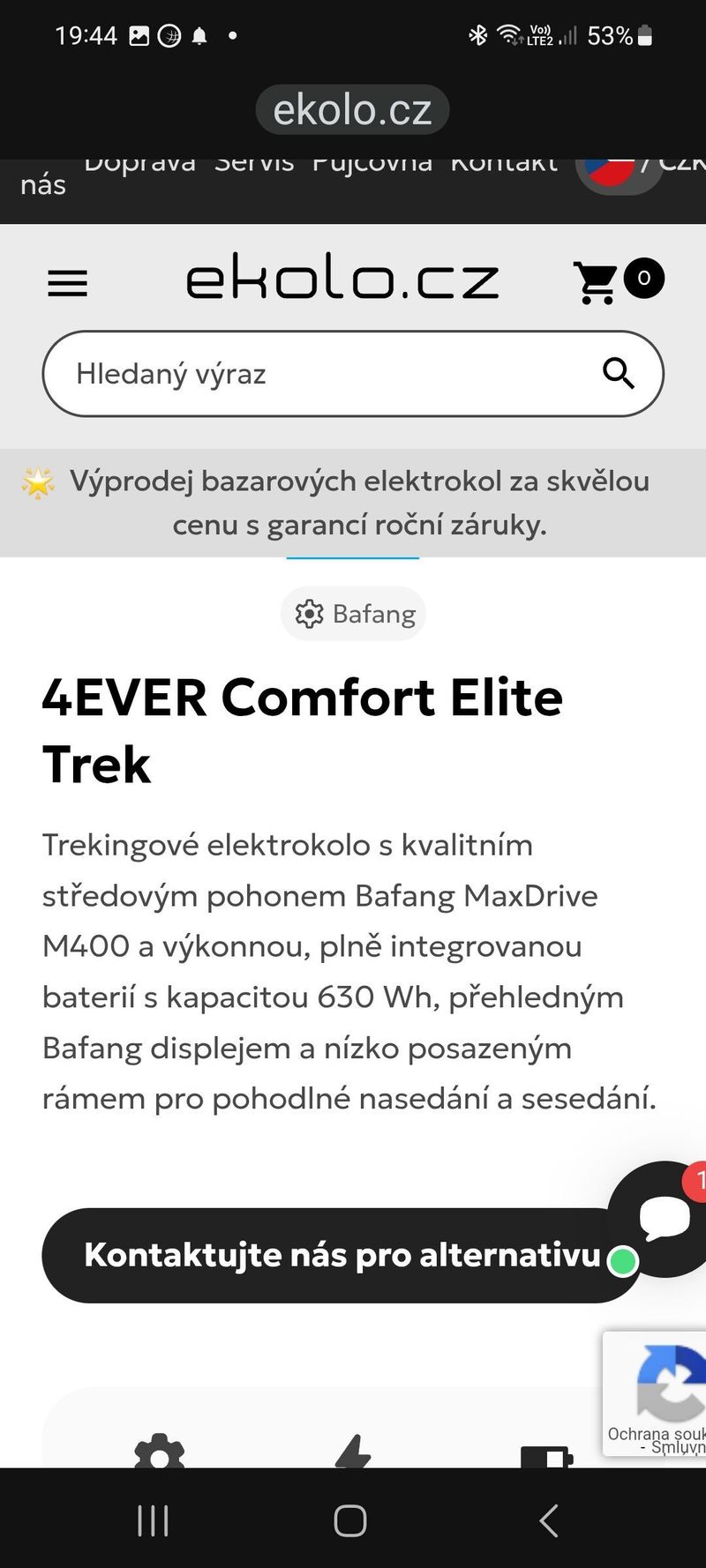Tap the Hledaný výraz search field
Screen dimensions: 706x1568
[318, 374]
